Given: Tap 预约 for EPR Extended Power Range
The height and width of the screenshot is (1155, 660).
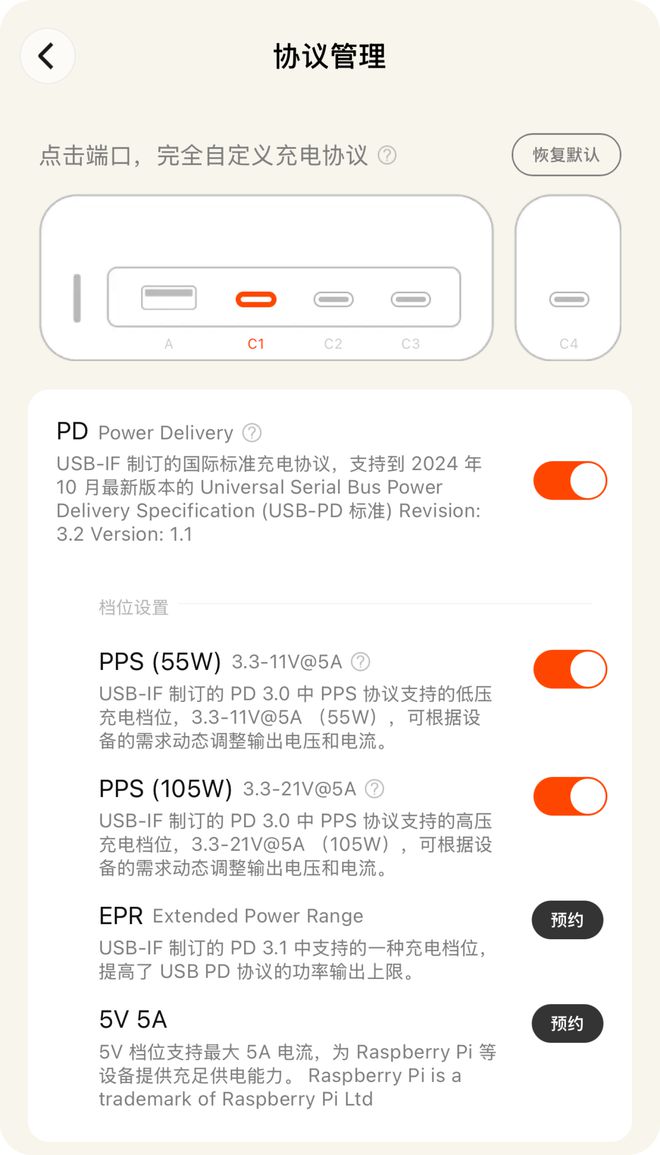Looking at the screenshot, I should 567,920.
